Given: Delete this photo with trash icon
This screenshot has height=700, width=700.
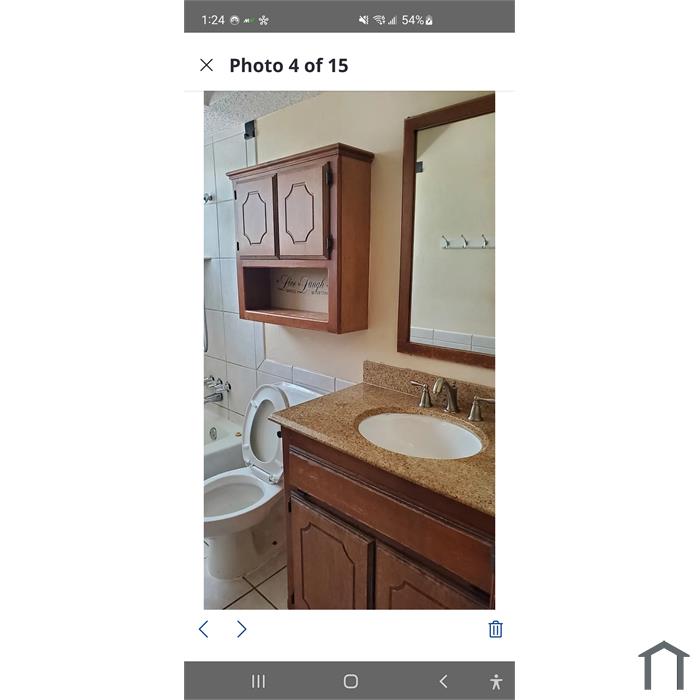Looking at the screenshot, I should pyautogui.click(x=495, y=629).
